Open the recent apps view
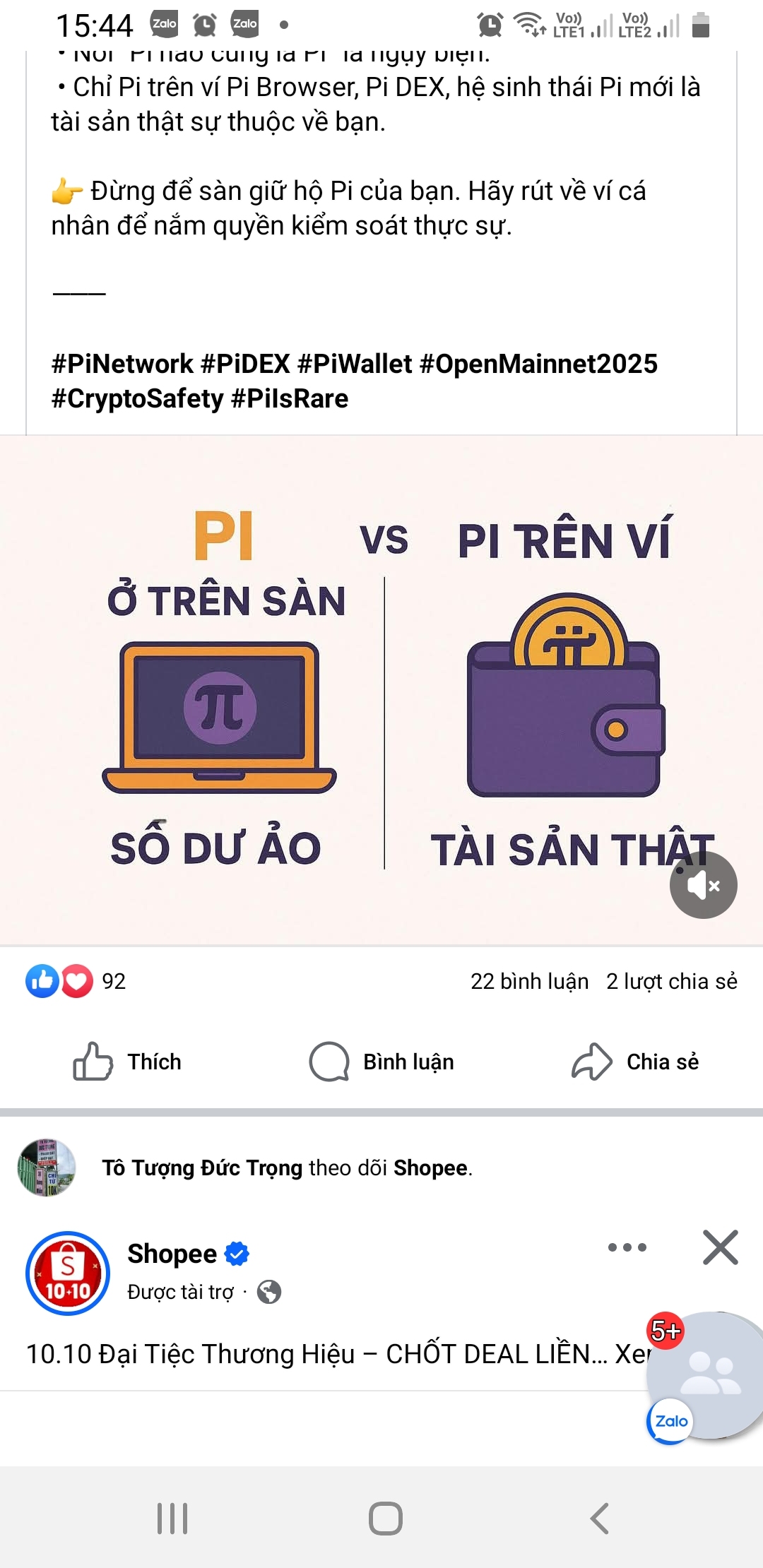763x1568 pixels. tap(172, 1518)
